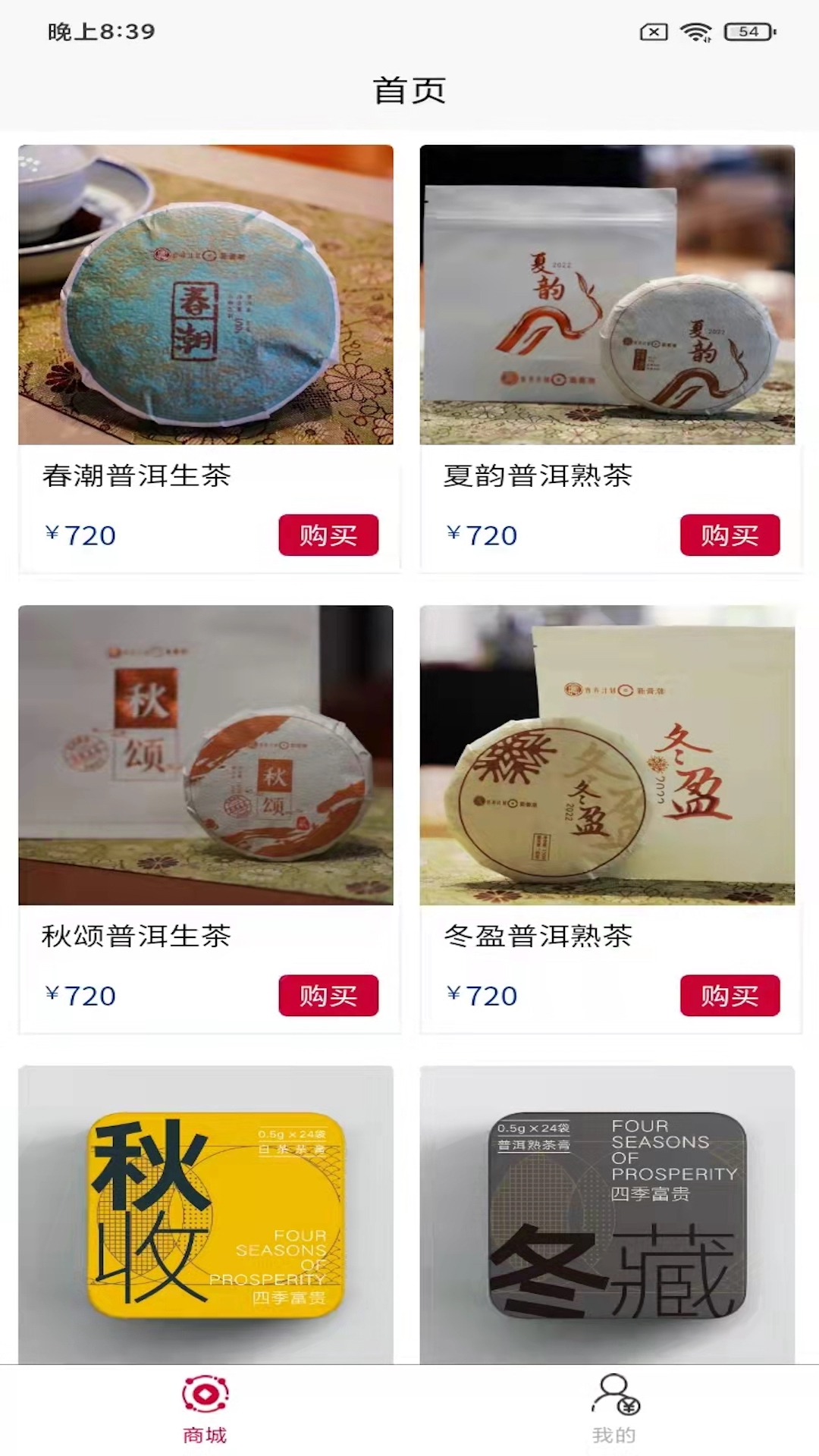
Task: Buy 春潮普洱生茶 with its 购买 button
Action: (x=328, y=535)
